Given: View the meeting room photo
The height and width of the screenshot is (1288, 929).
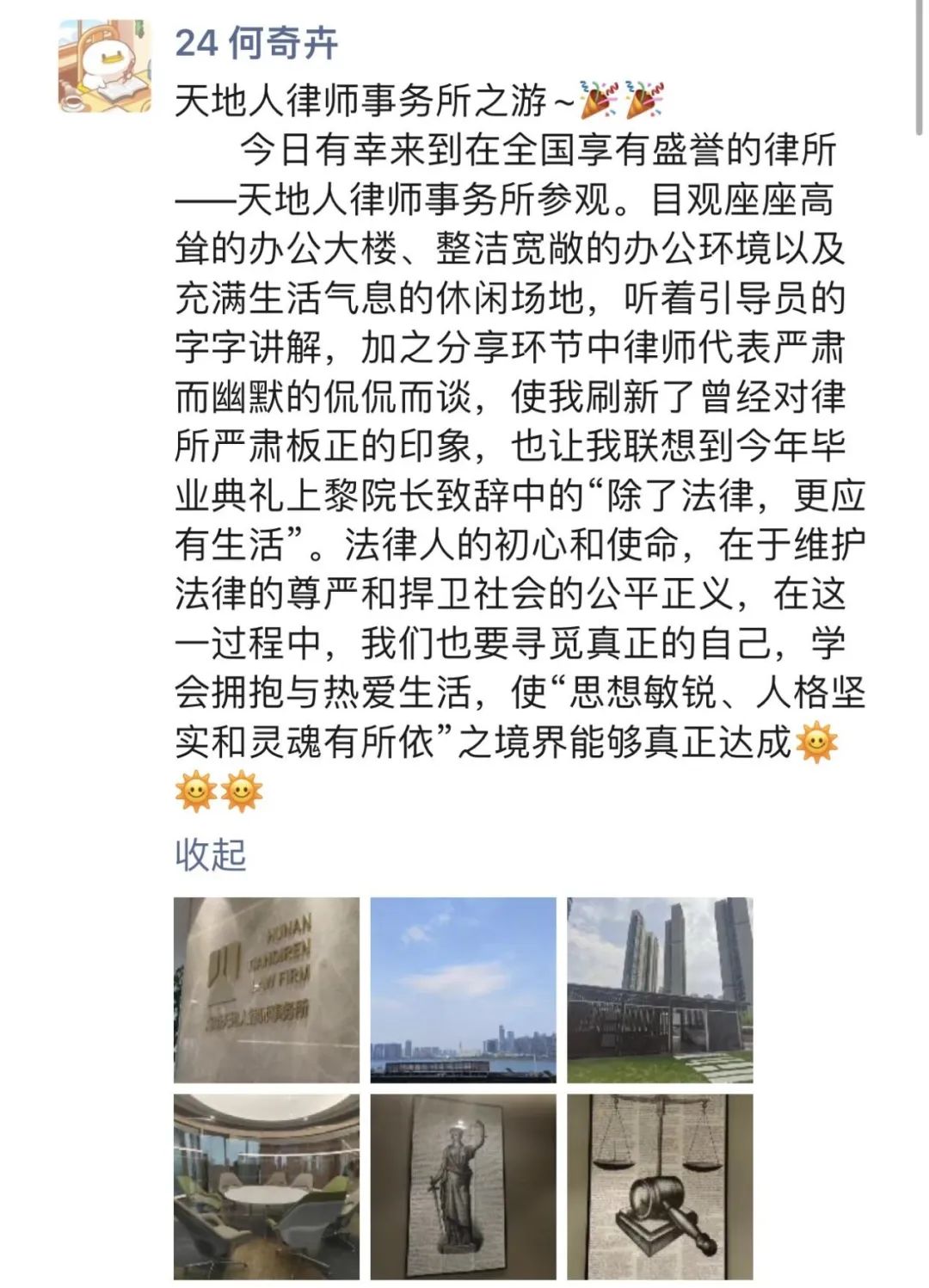Looking at the screenshot, I should (x=267, y=1186).
